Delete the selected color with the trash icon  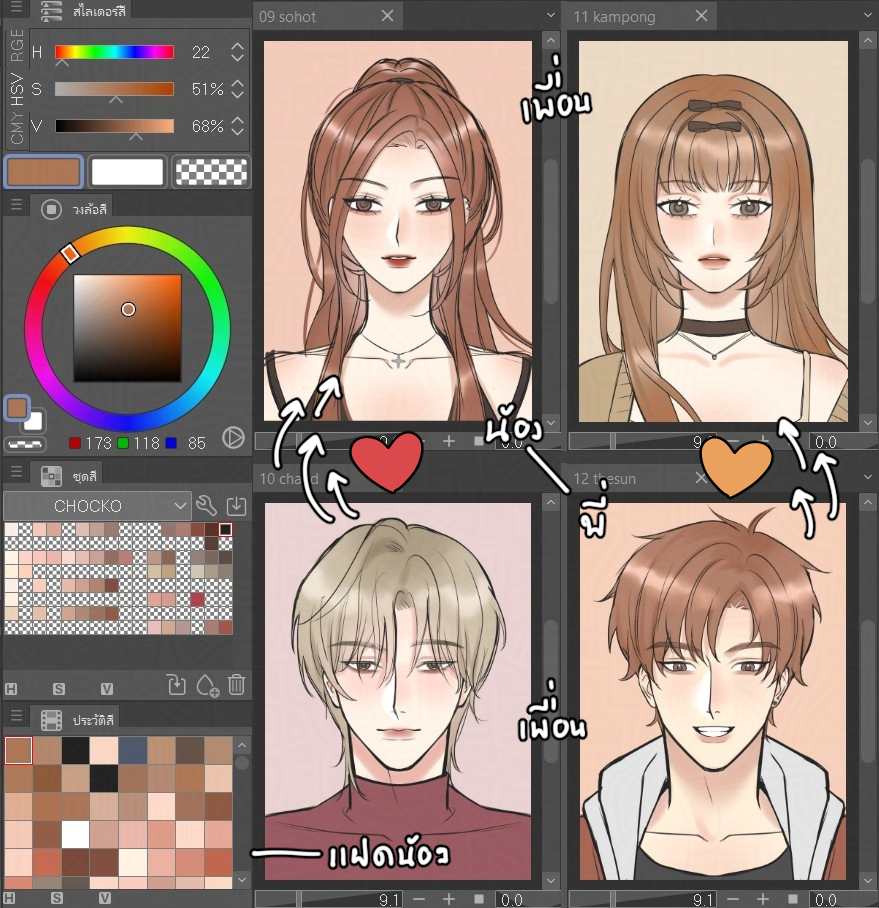coord(237,685)
